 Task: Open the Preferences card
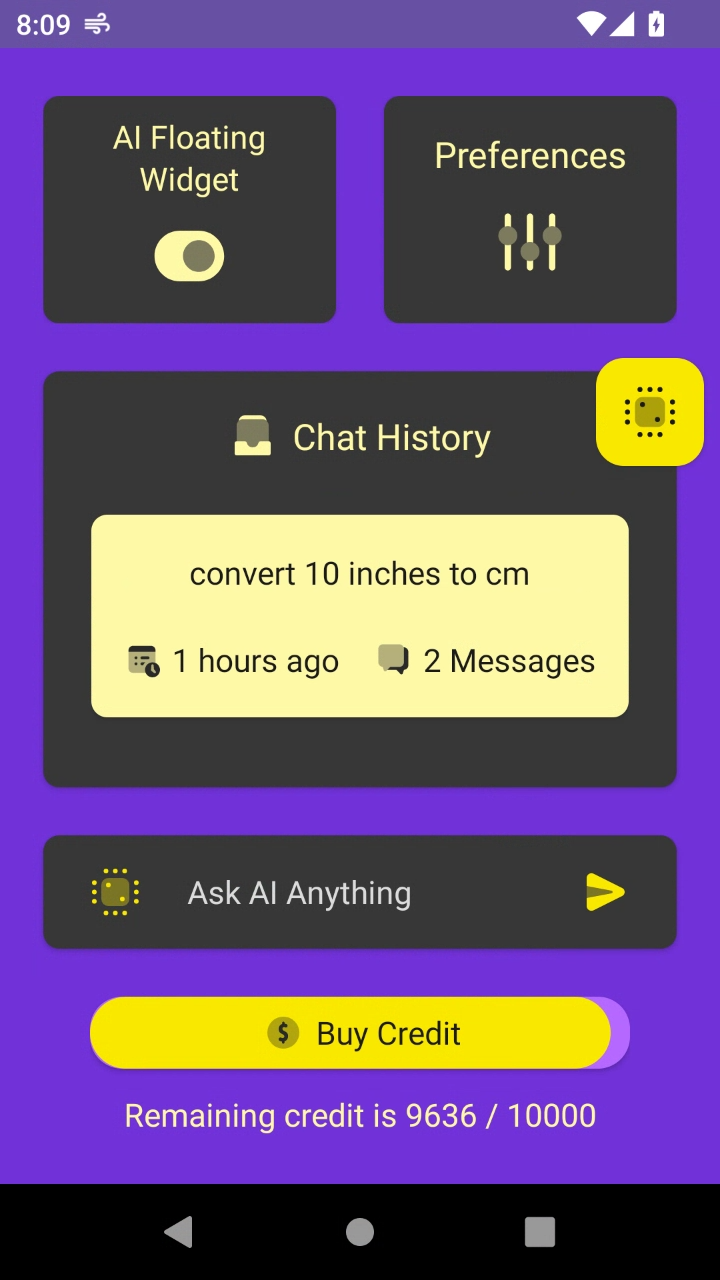(x=530, y=210)
